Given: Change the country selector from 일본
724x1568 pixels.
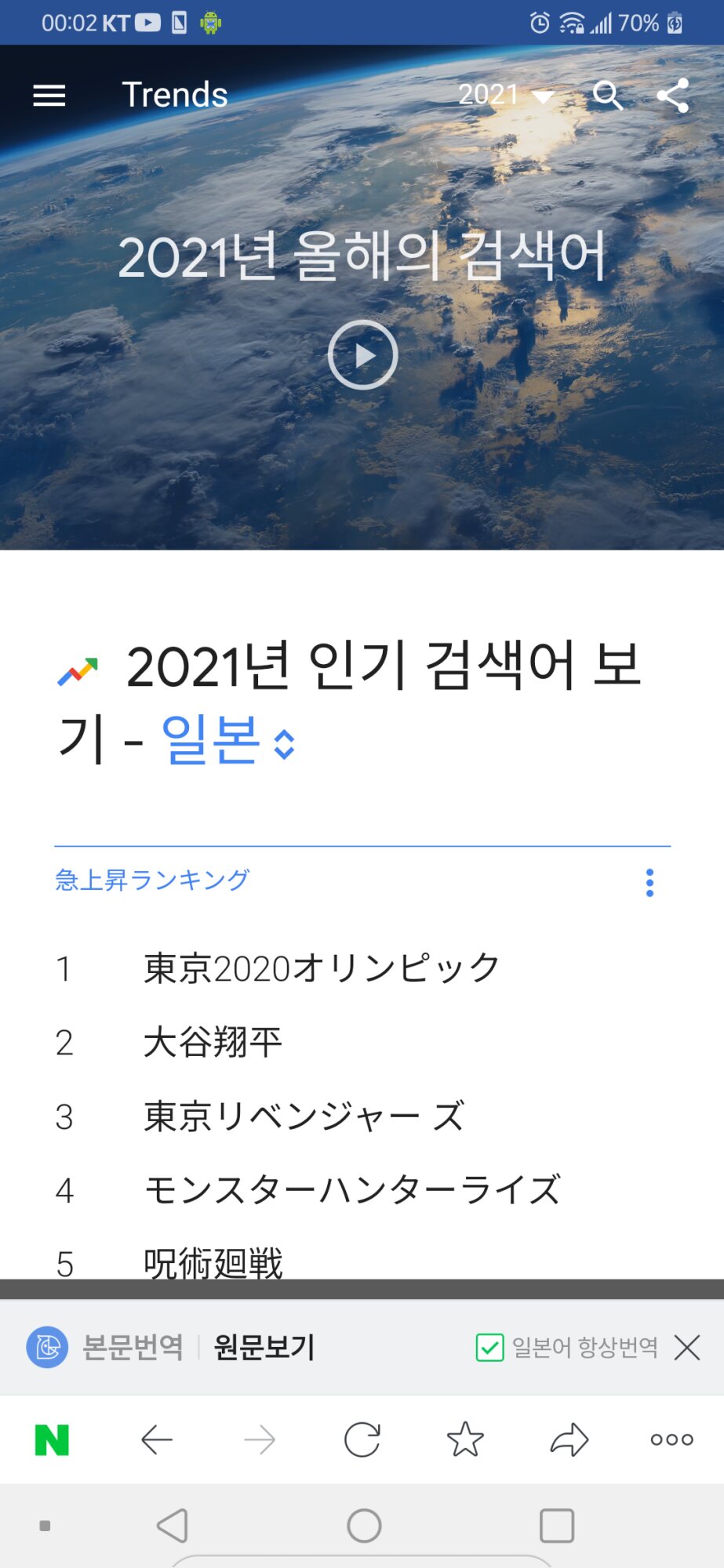Looking at the screenshot, I should [228, 740].
